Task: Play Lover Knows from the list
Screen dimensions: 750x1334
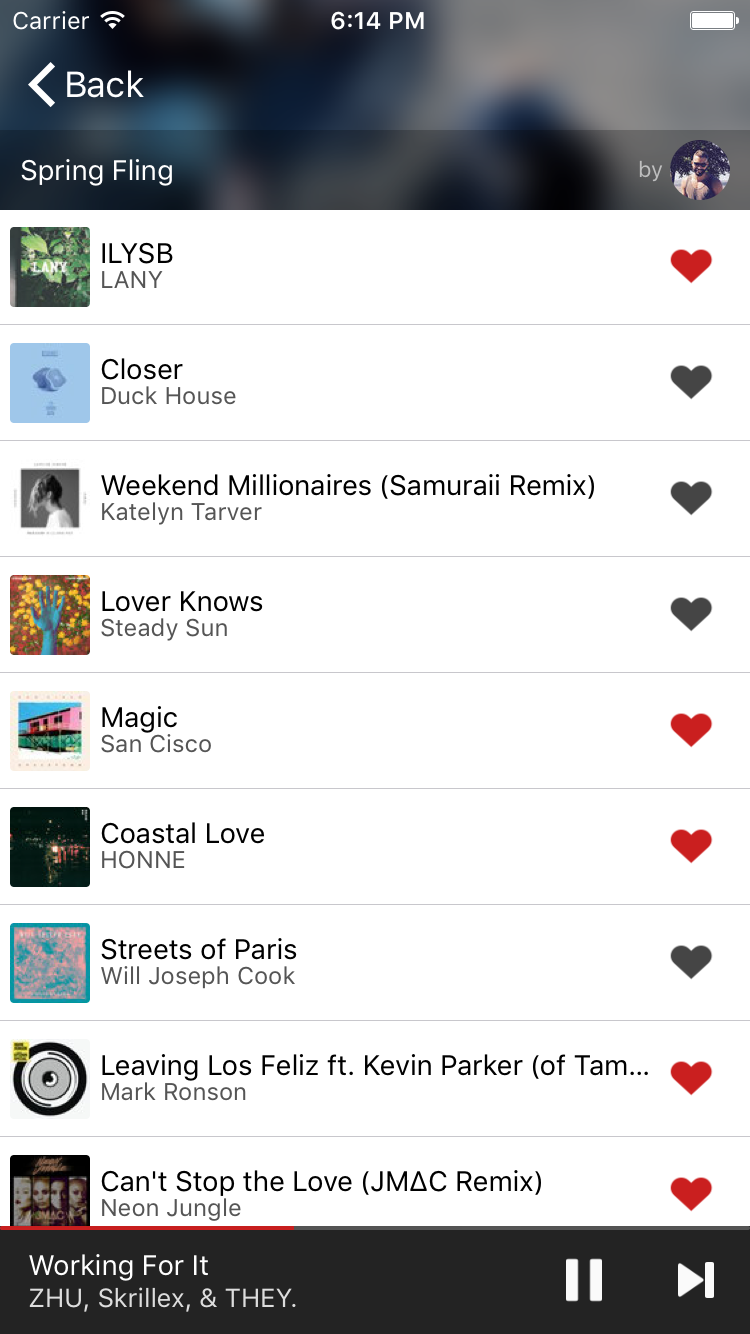Action: [x=375, y=615]
